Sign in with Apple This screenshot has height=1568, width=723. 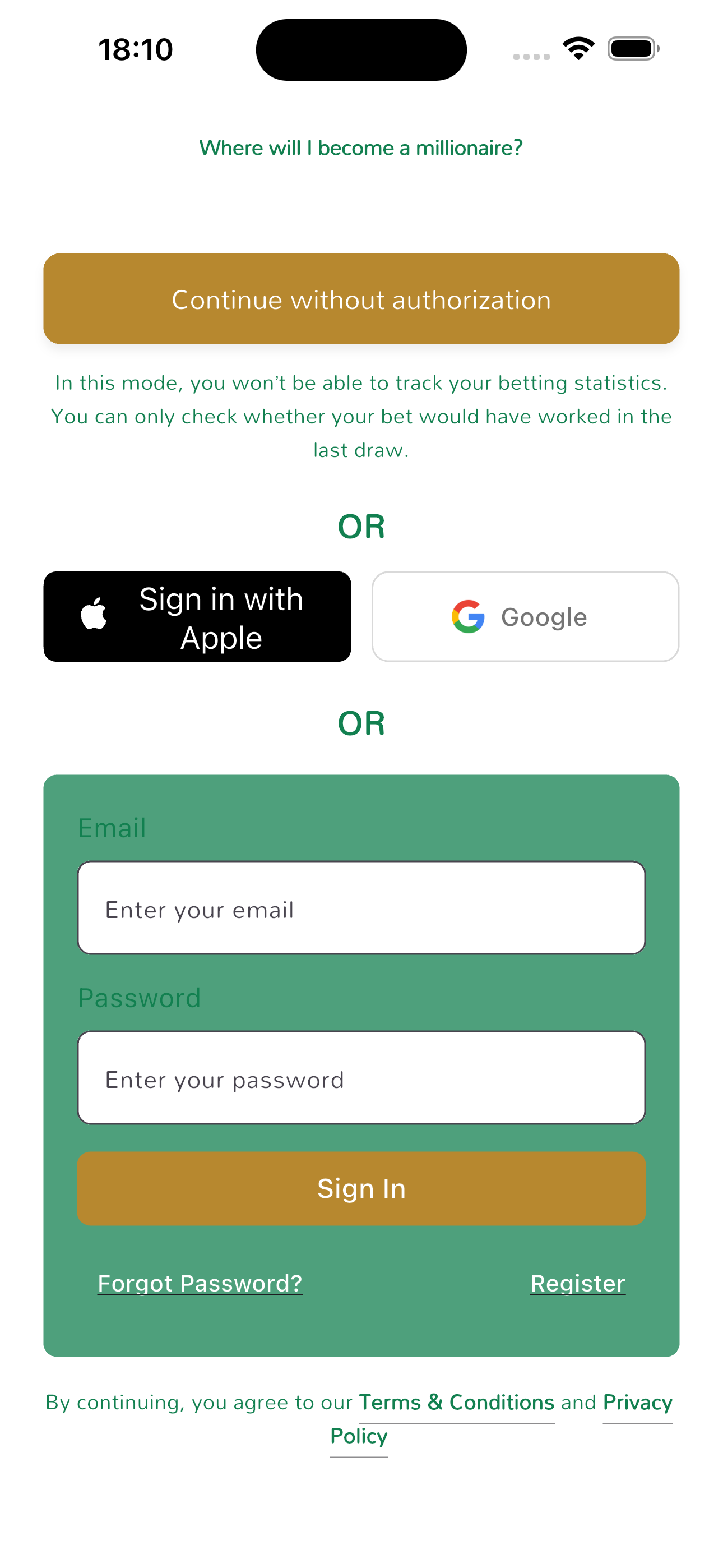click(197, 617)
